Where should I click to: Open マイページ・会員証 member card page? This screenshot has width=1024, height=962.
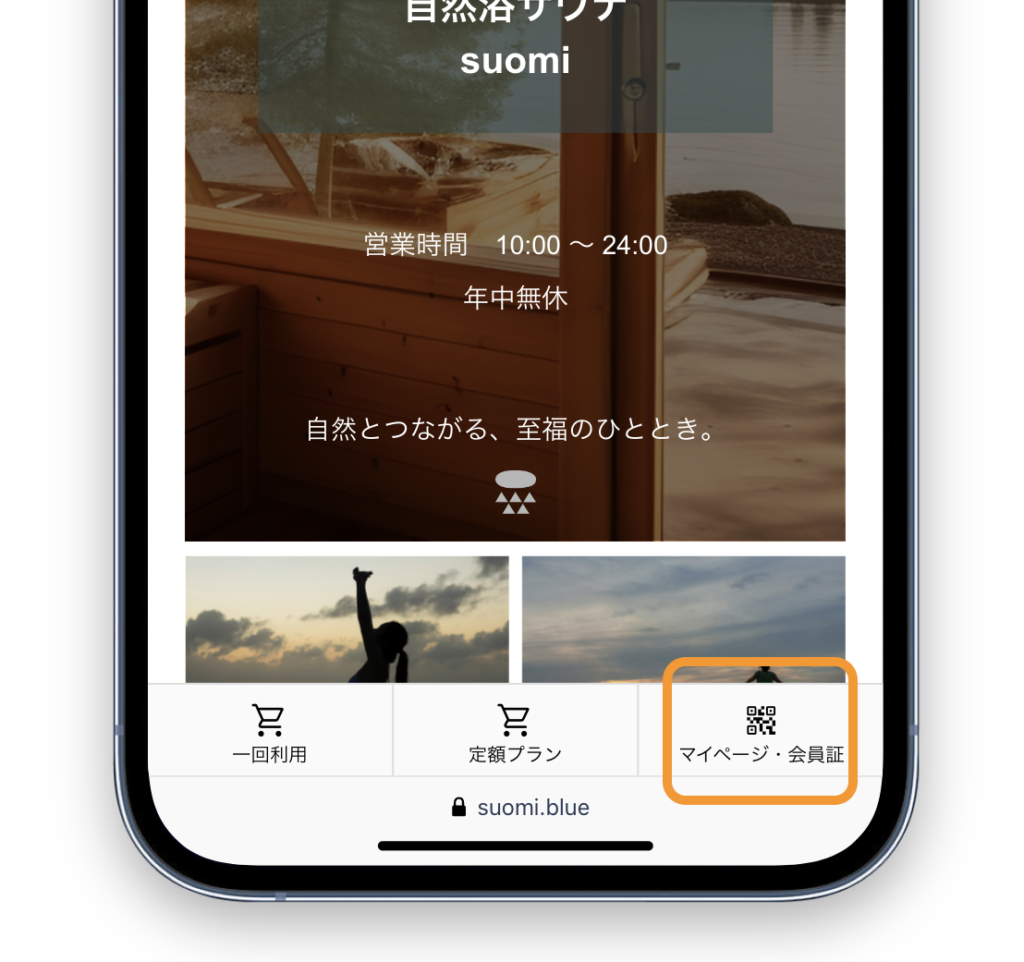click(761, 733)
